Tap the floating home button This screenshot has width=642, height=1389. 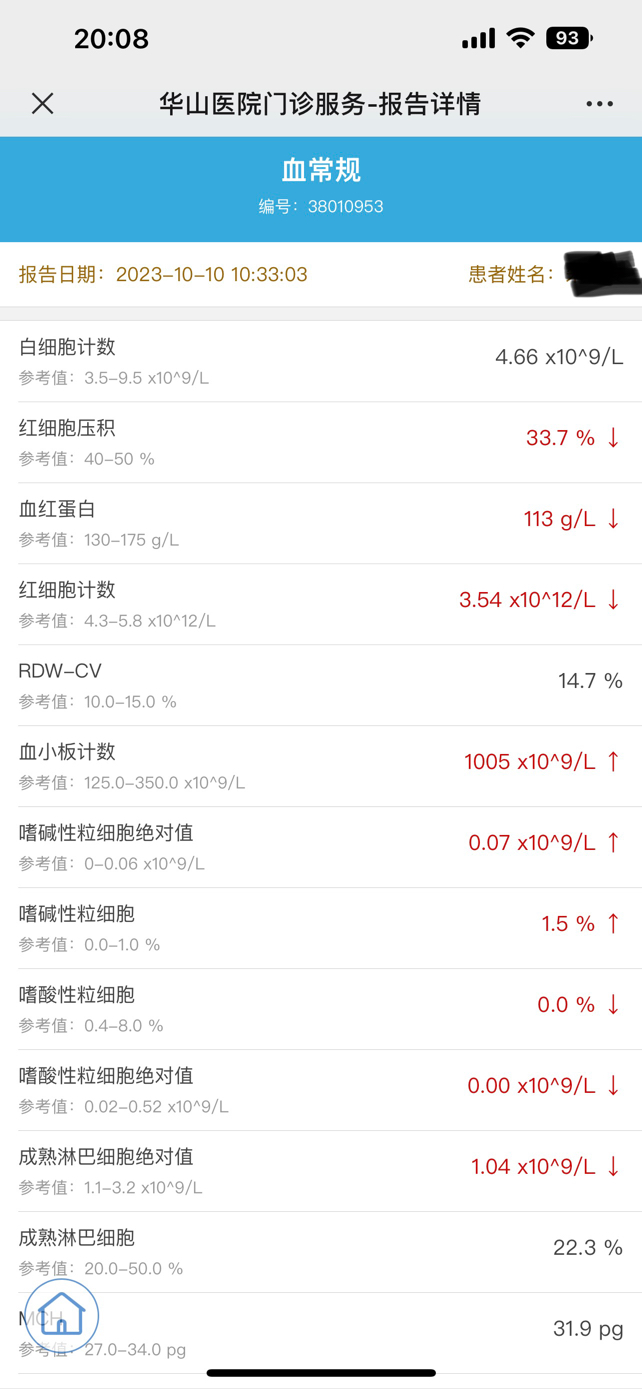pos(62,1315)
